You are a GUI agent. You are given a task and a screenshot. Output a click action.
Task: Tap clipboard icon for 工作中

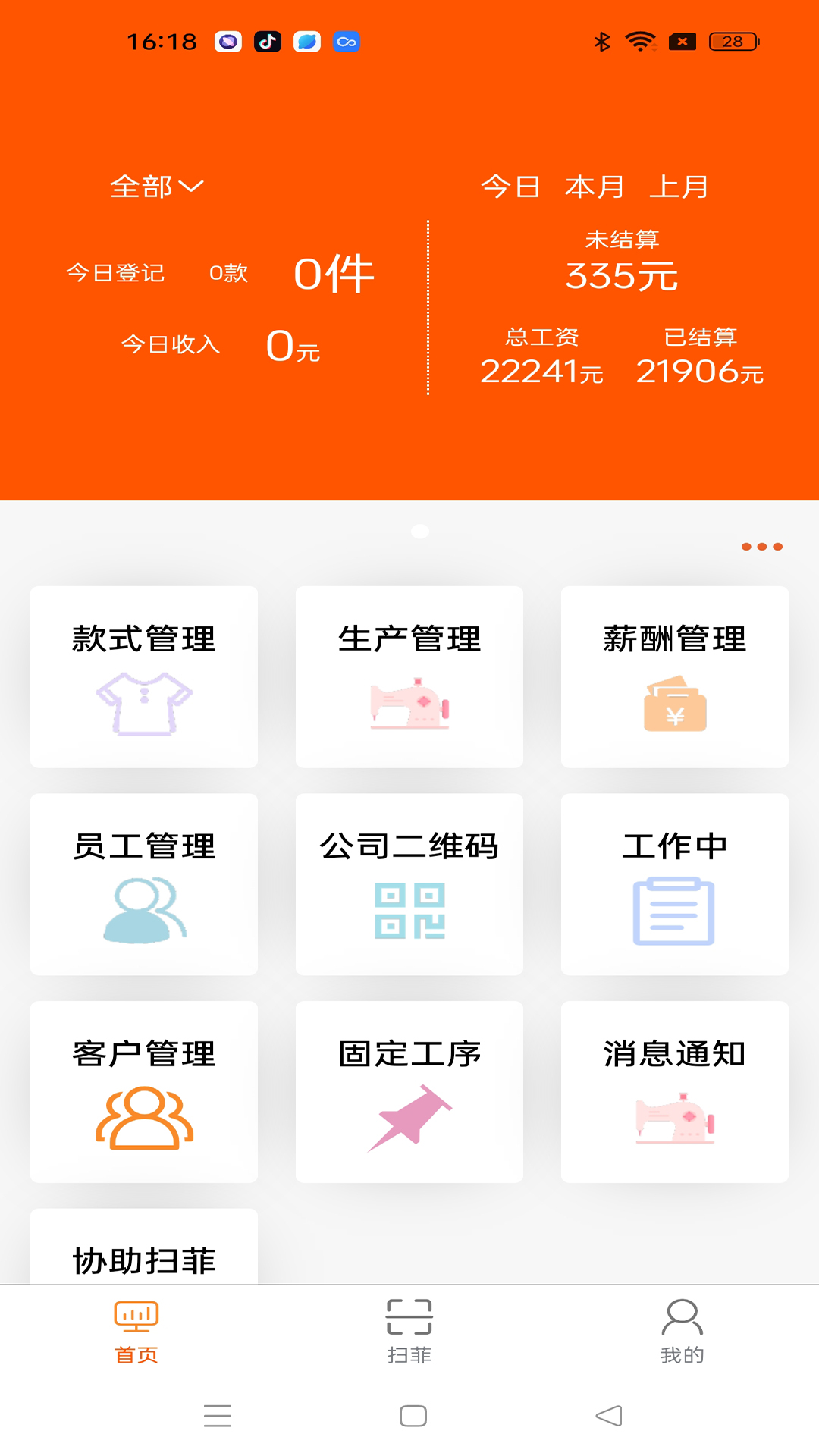[x=675, y=914]
